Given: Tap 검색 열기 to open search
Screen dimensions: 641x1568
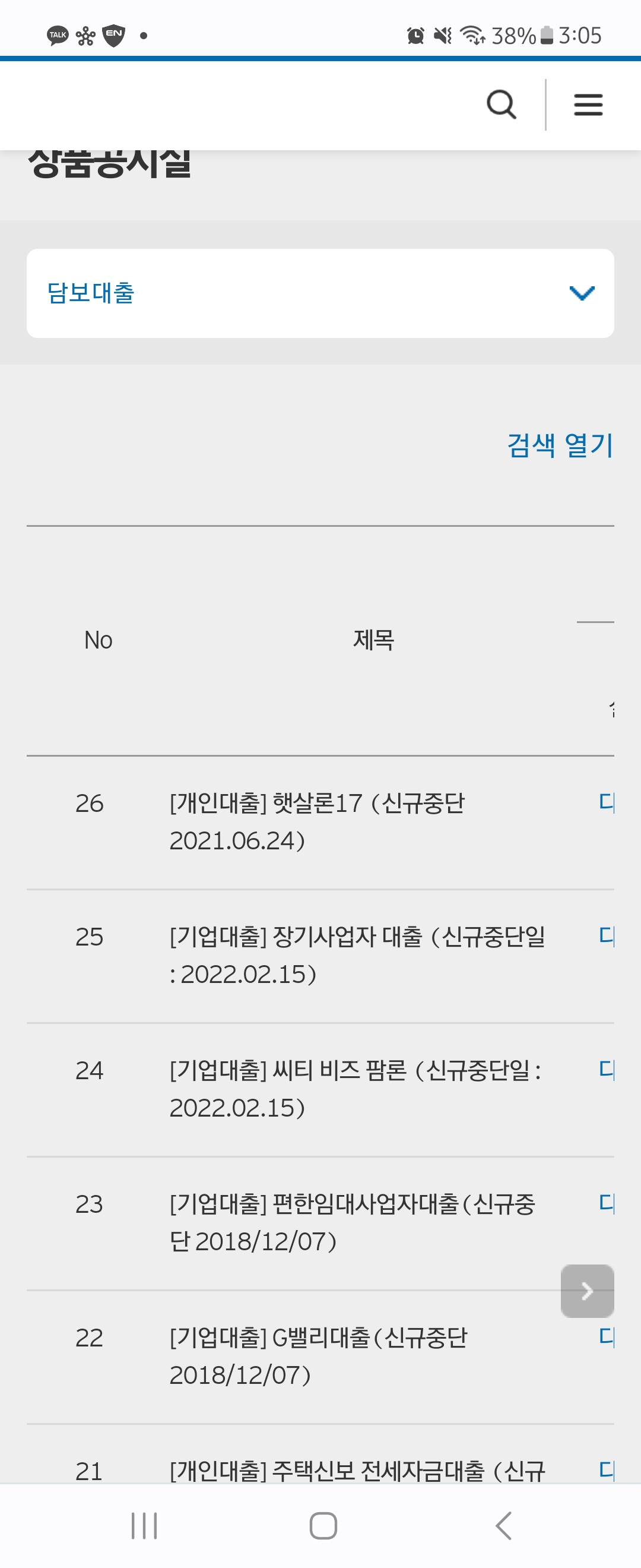Looking at the screenshot, I should pyautogui.click(x=560, y=445).
